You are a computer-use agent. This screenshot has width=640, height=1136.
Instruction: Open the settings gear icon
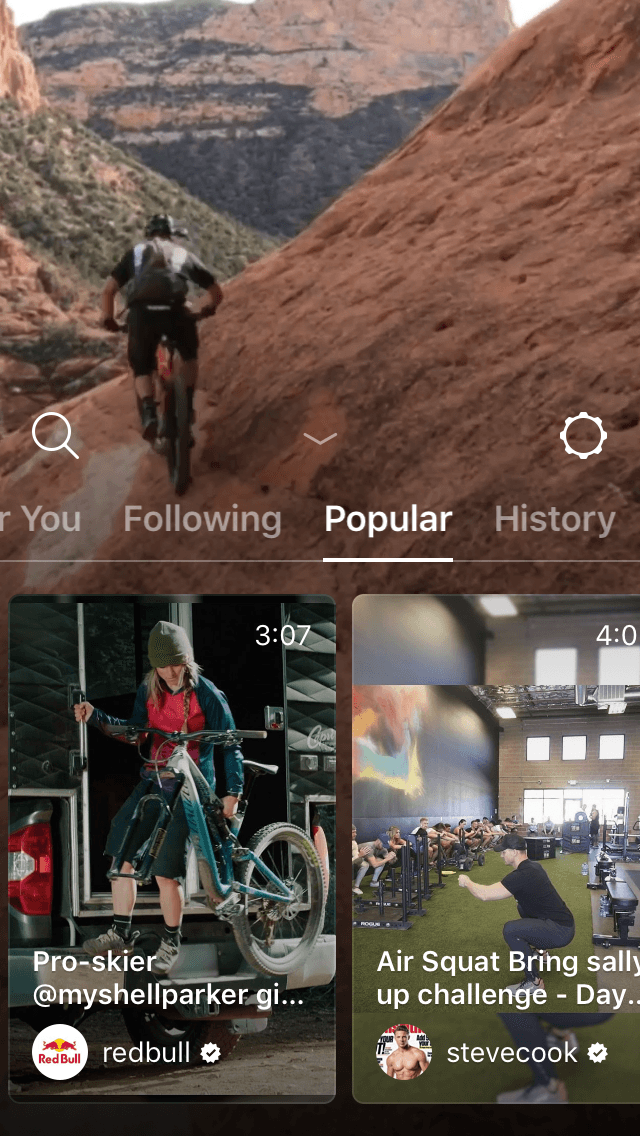pos(583,436)
